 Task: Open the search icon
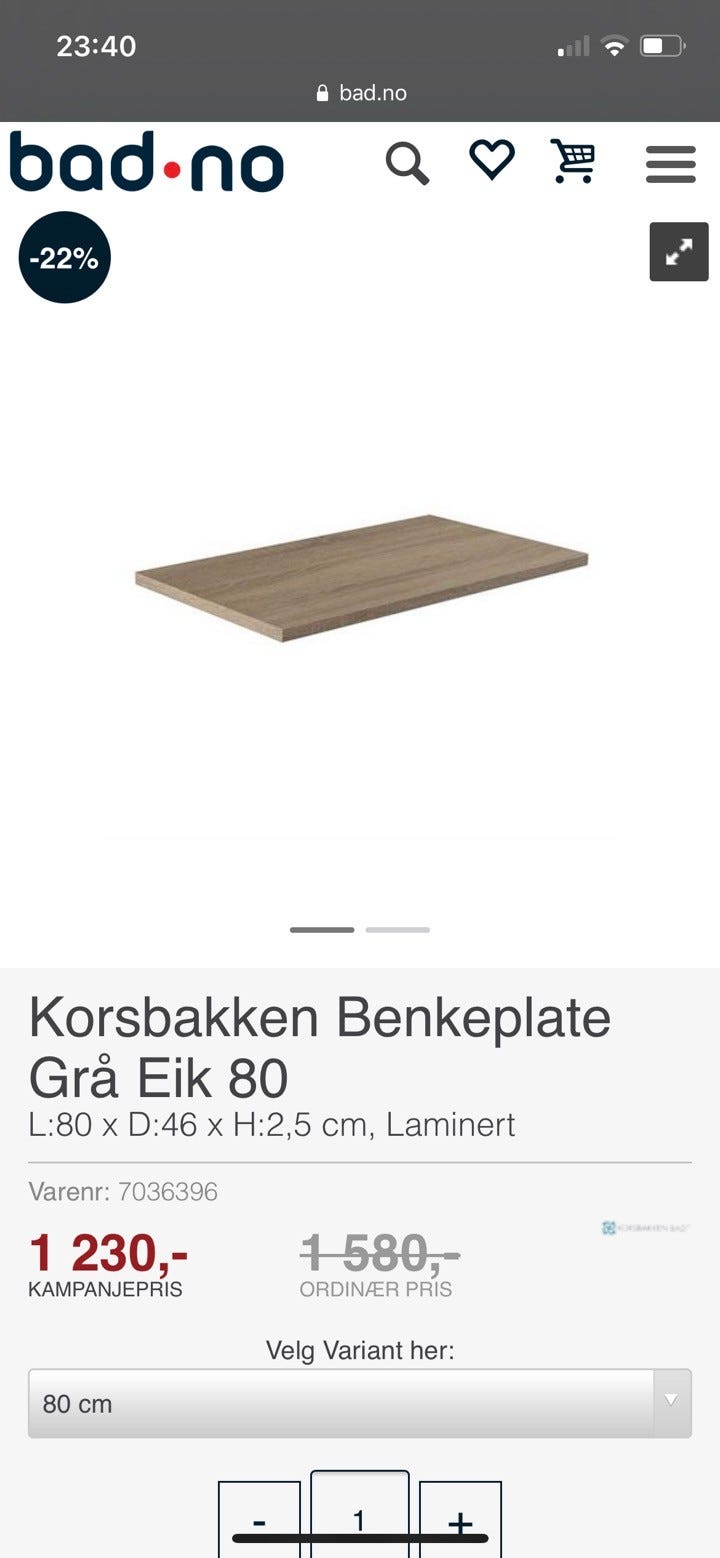tap(406, 163)
